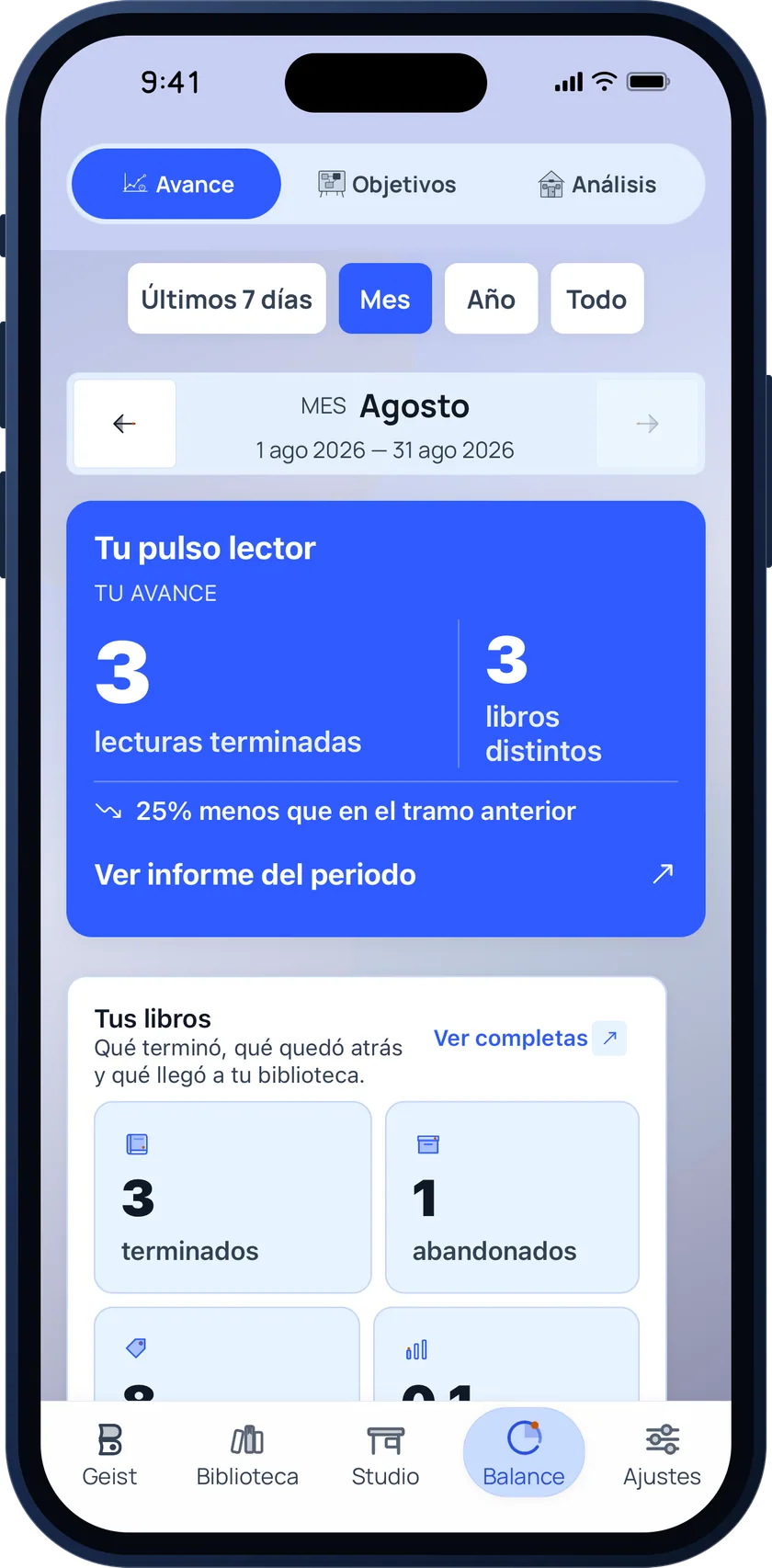
Task: Open the Análisis tab
Action: point(596,184)
